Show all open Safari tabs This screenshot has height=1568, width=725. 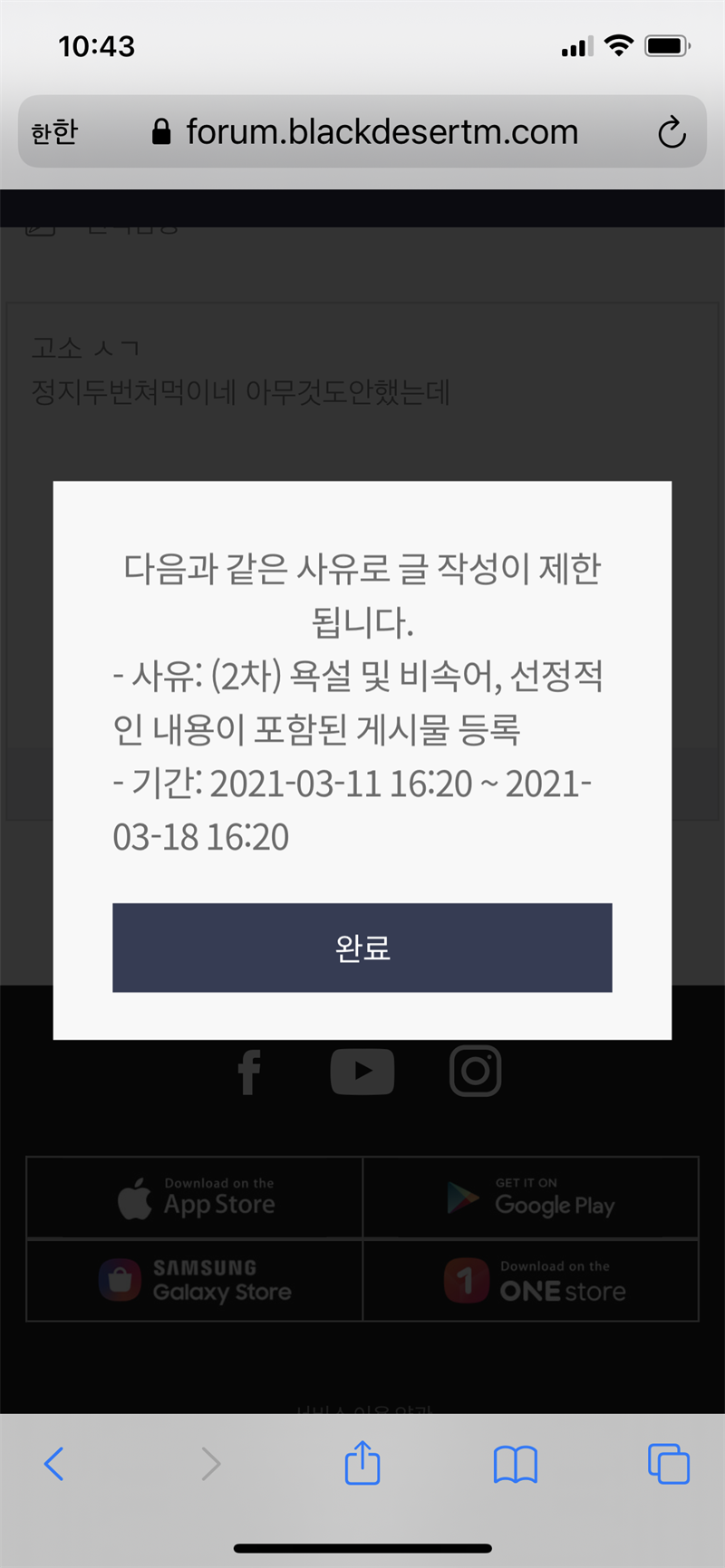tap(669, 1464)
